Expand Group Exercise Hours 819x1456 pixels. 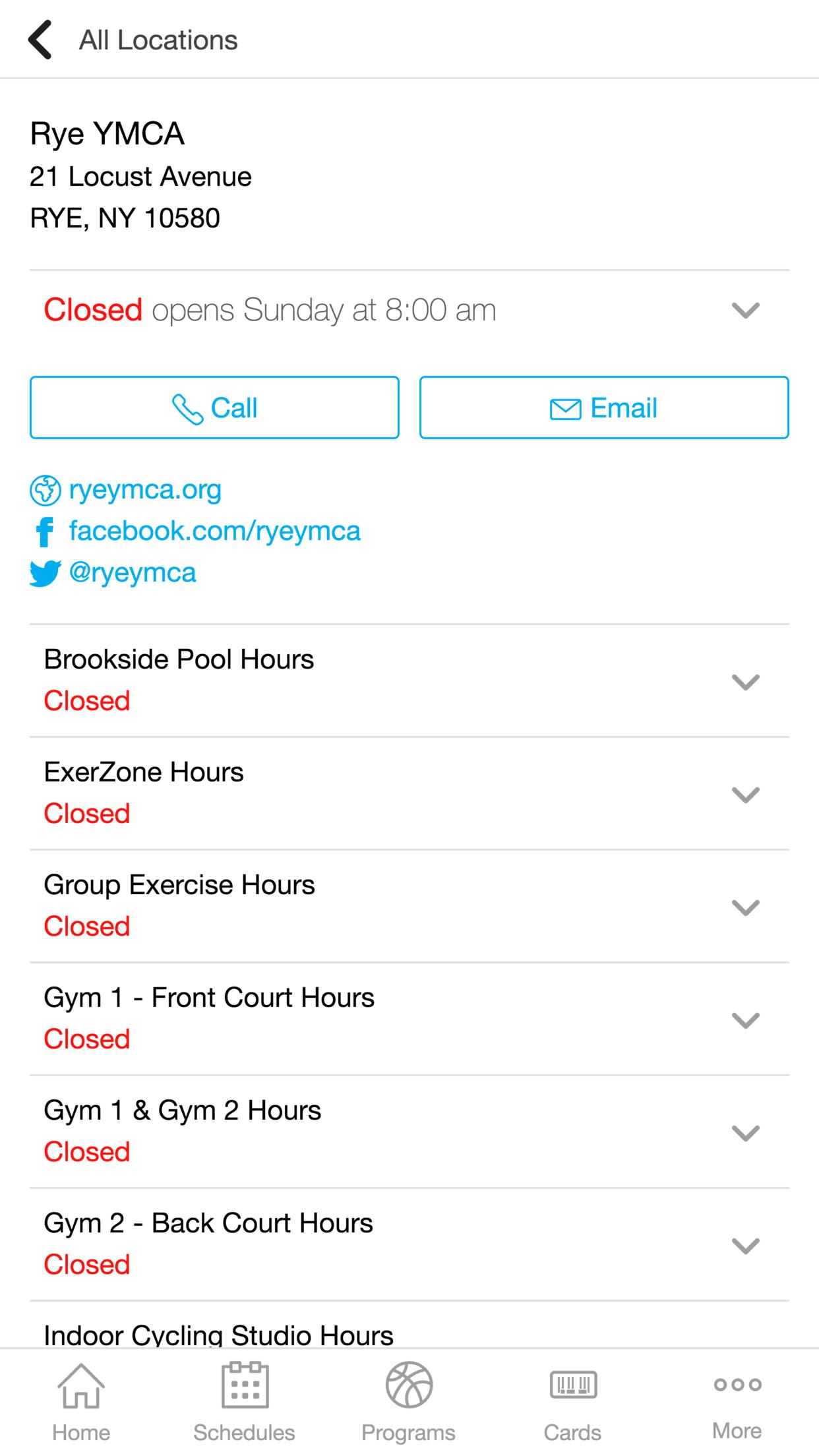click(744, 908)
